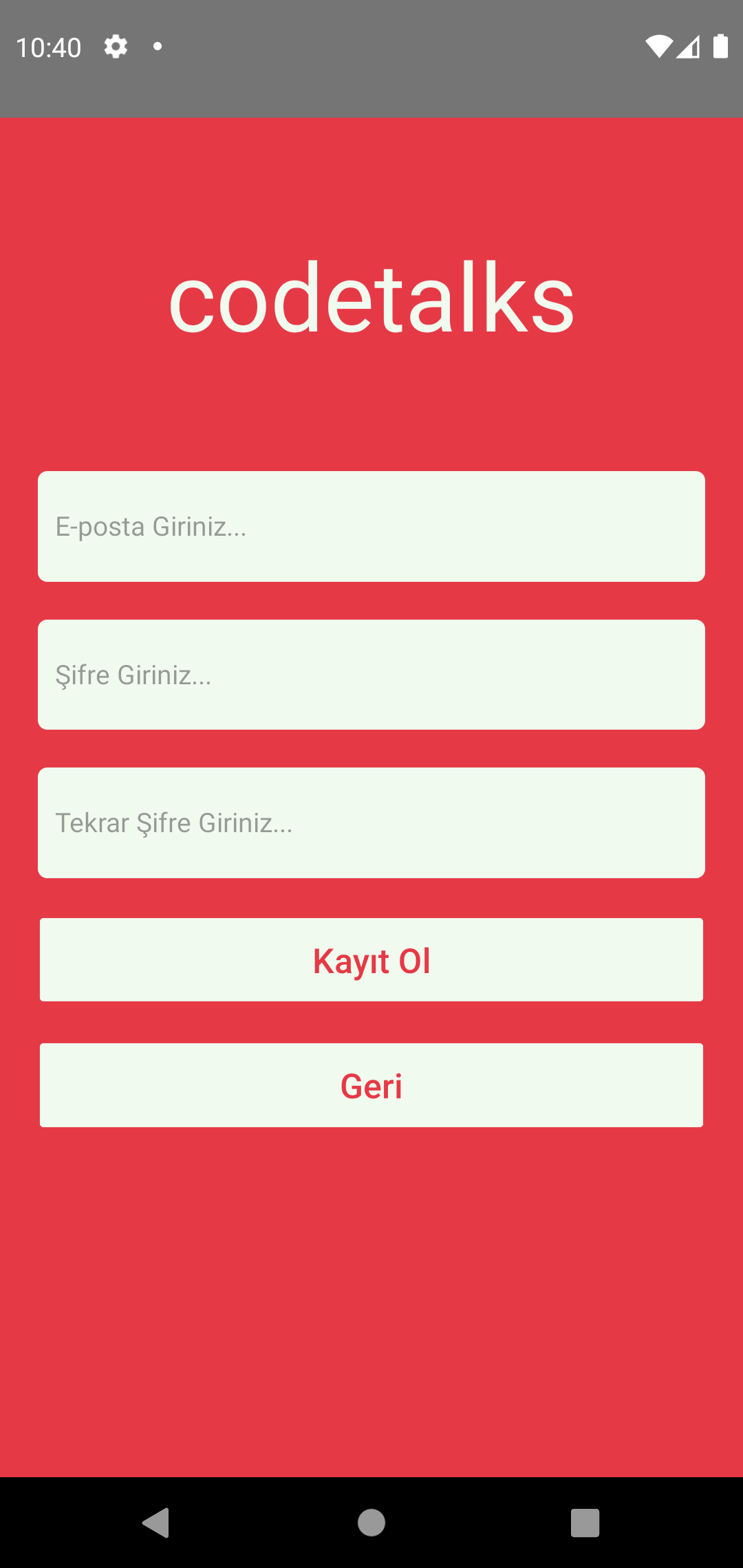
Task: Focus the E-posta Giriniz email field
Action: tap(371, 526)
